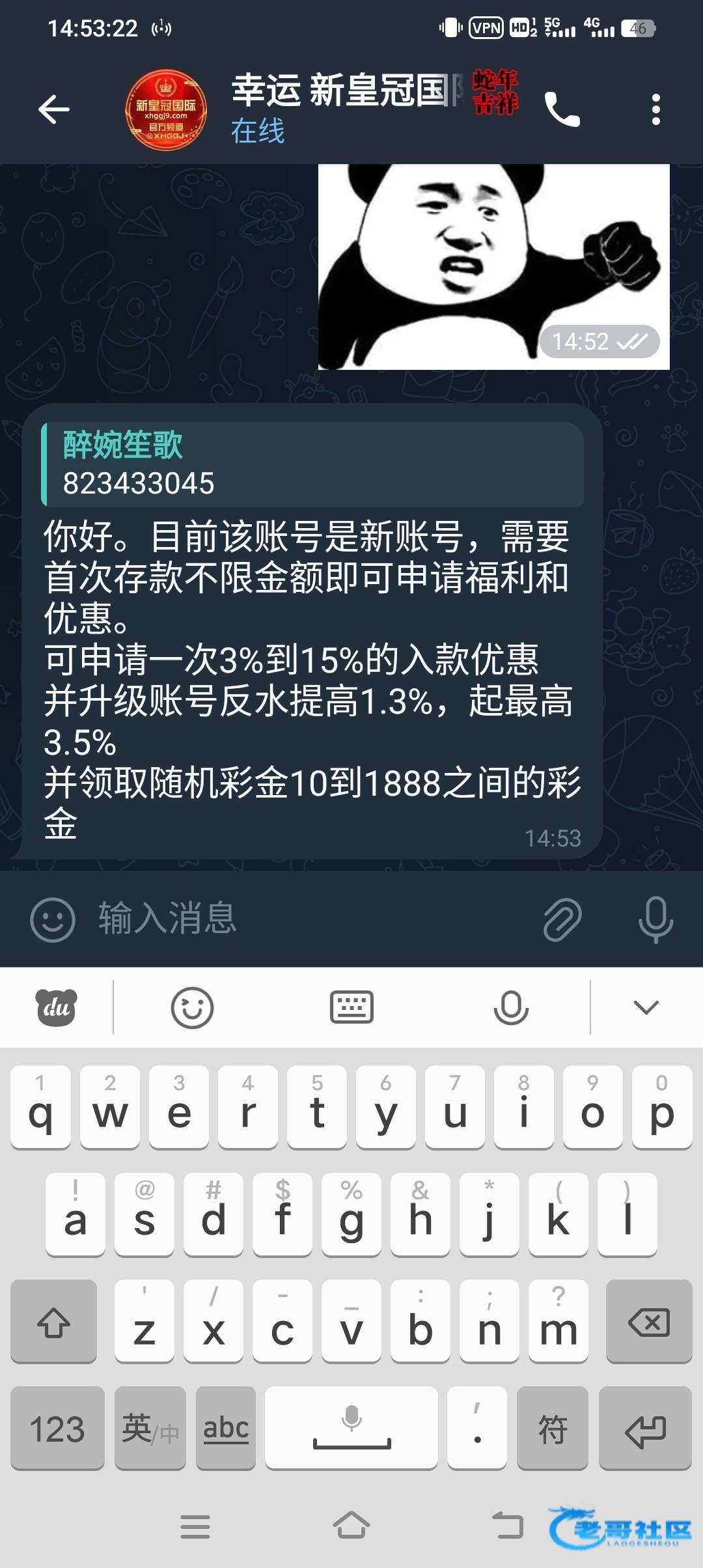This screenshot has width=703, height=1568.
Task: Tap the system home button
Action: tap(351, 1526)
